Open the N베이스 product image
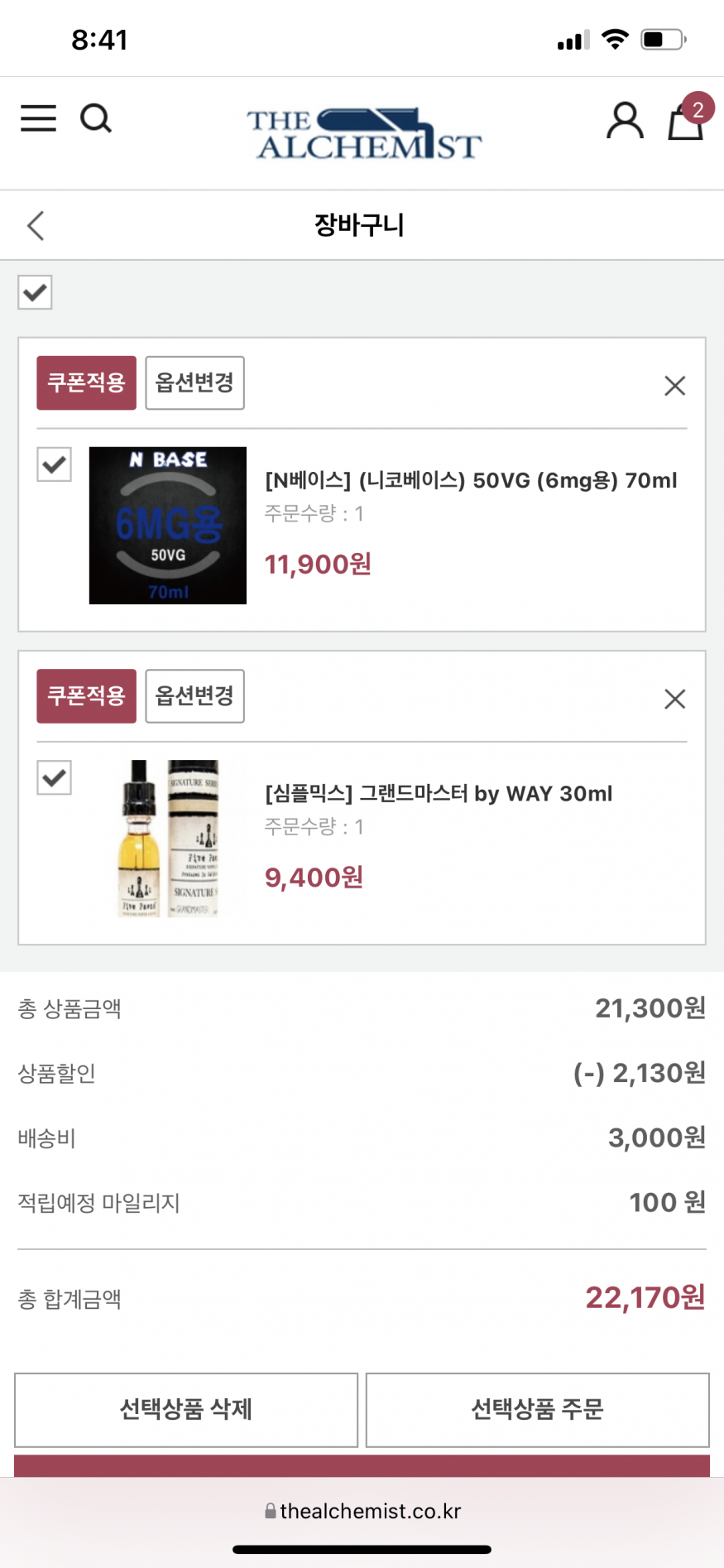Image resolution: width=724 pixels, height=1568 pixels. pos(168,526)
